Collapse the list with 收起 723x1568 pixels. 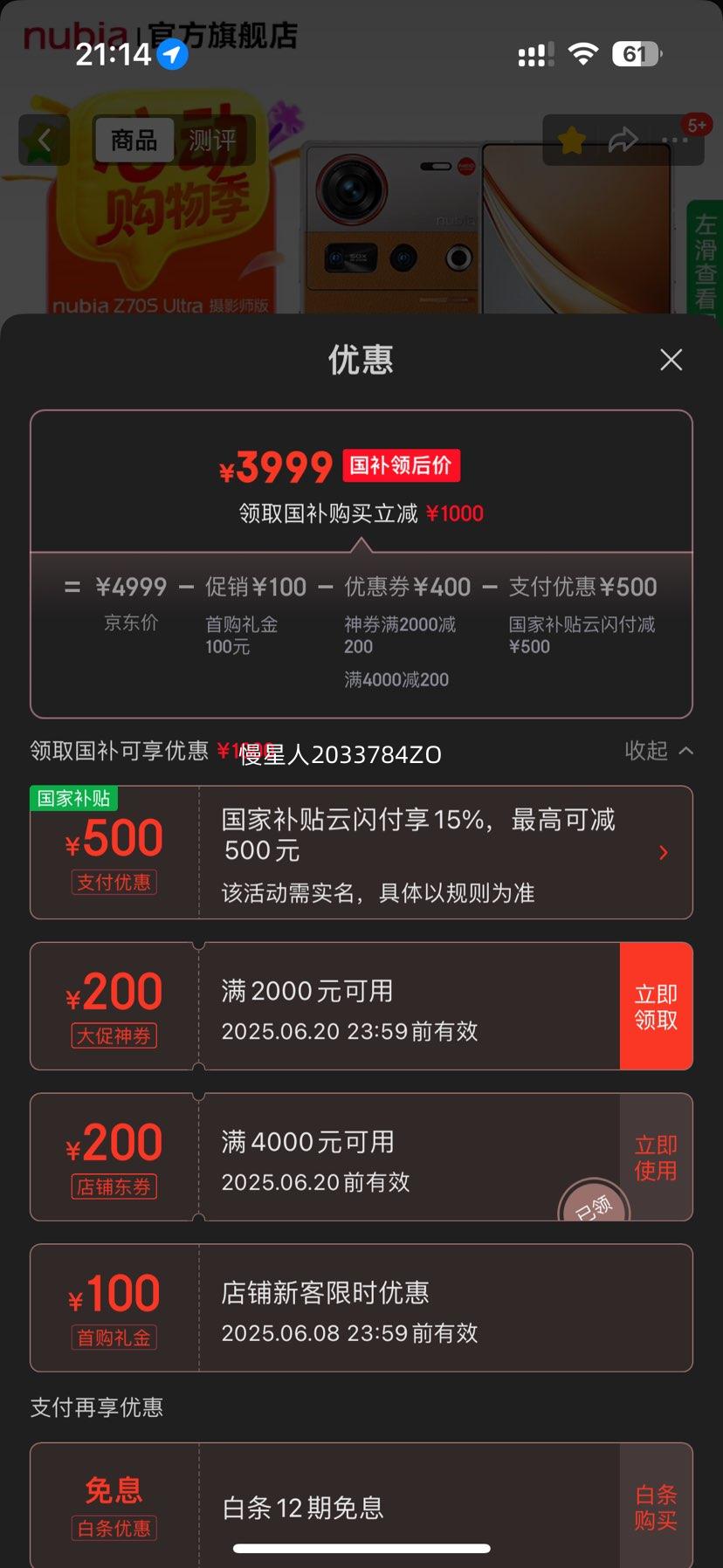click(658, 751)
